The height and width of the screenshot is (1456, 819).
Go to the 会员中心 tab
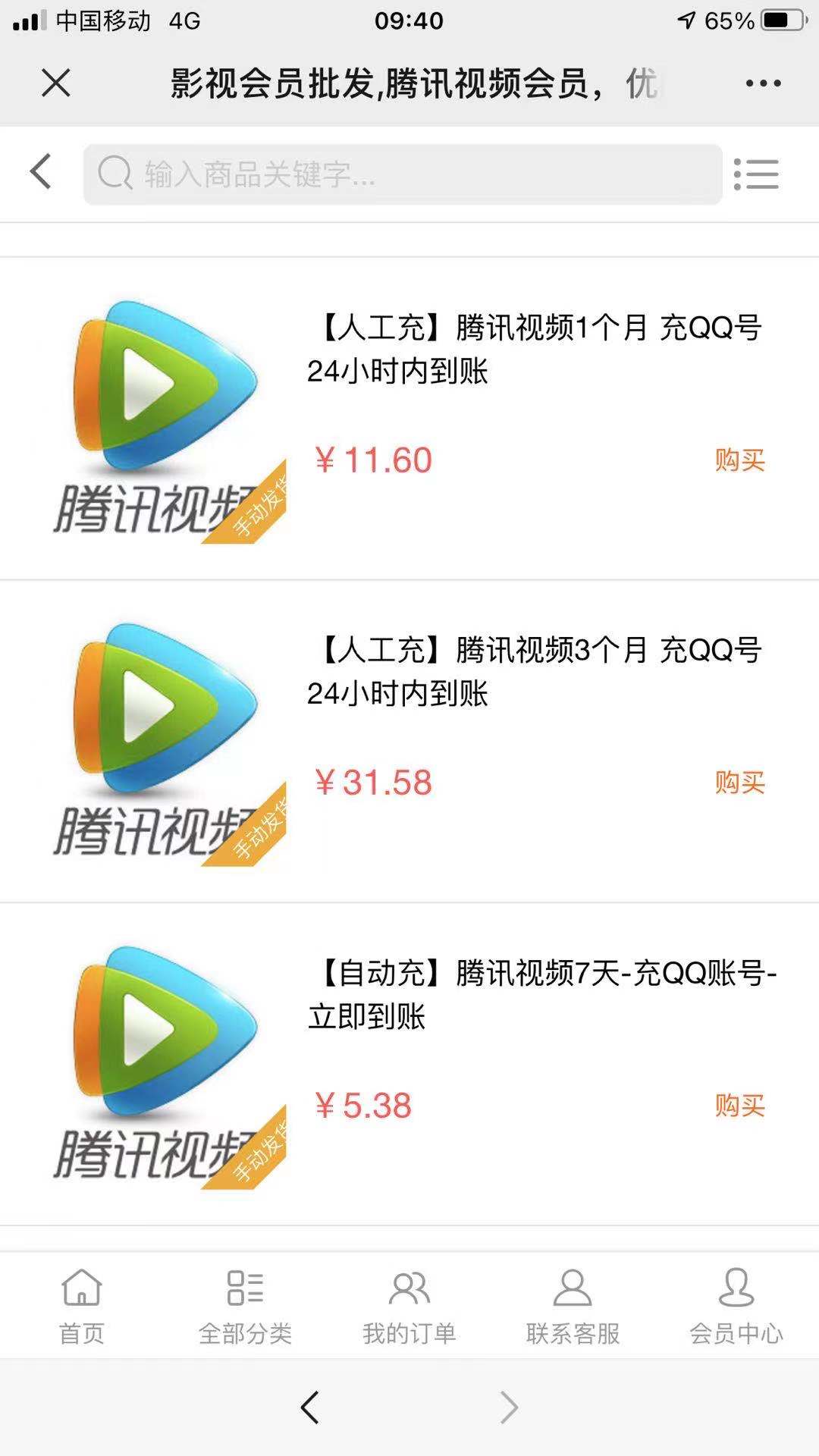pyautogui.click(x=736, y=1306)
